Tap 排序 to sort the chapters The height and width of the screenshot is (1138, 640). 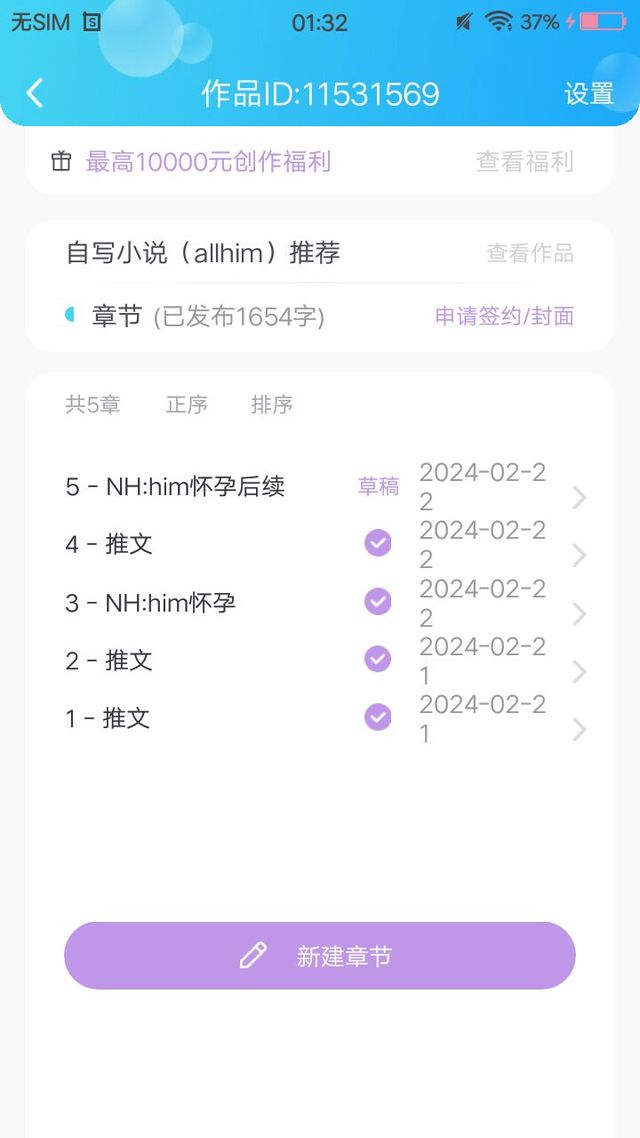click(x=272, y=404)
